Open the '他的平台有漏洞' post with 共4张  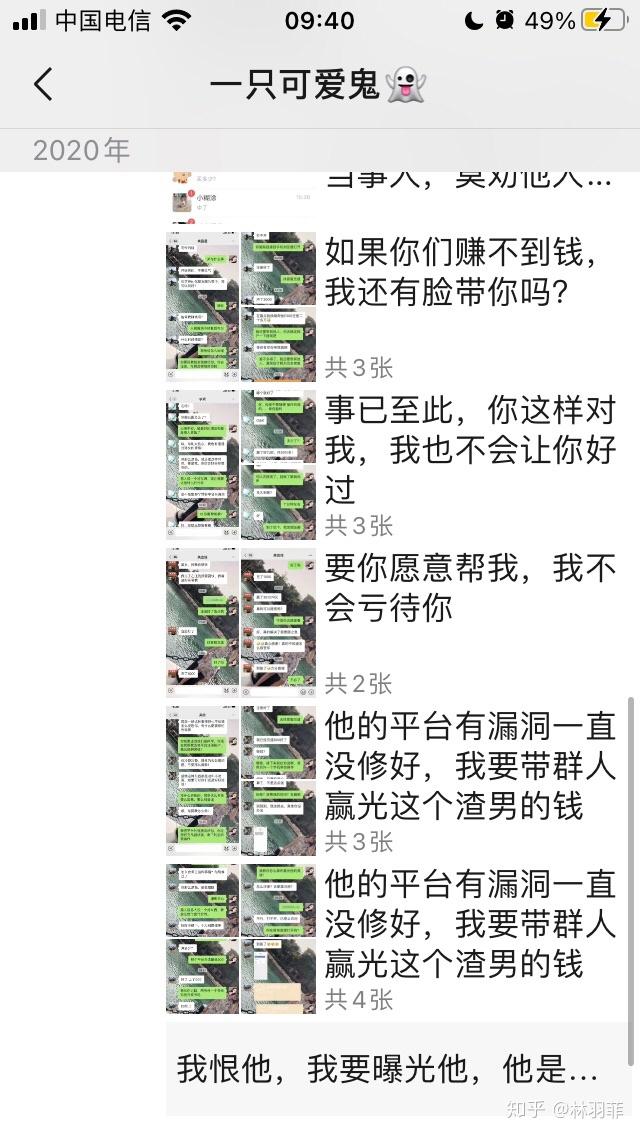(x=470, y=924)
